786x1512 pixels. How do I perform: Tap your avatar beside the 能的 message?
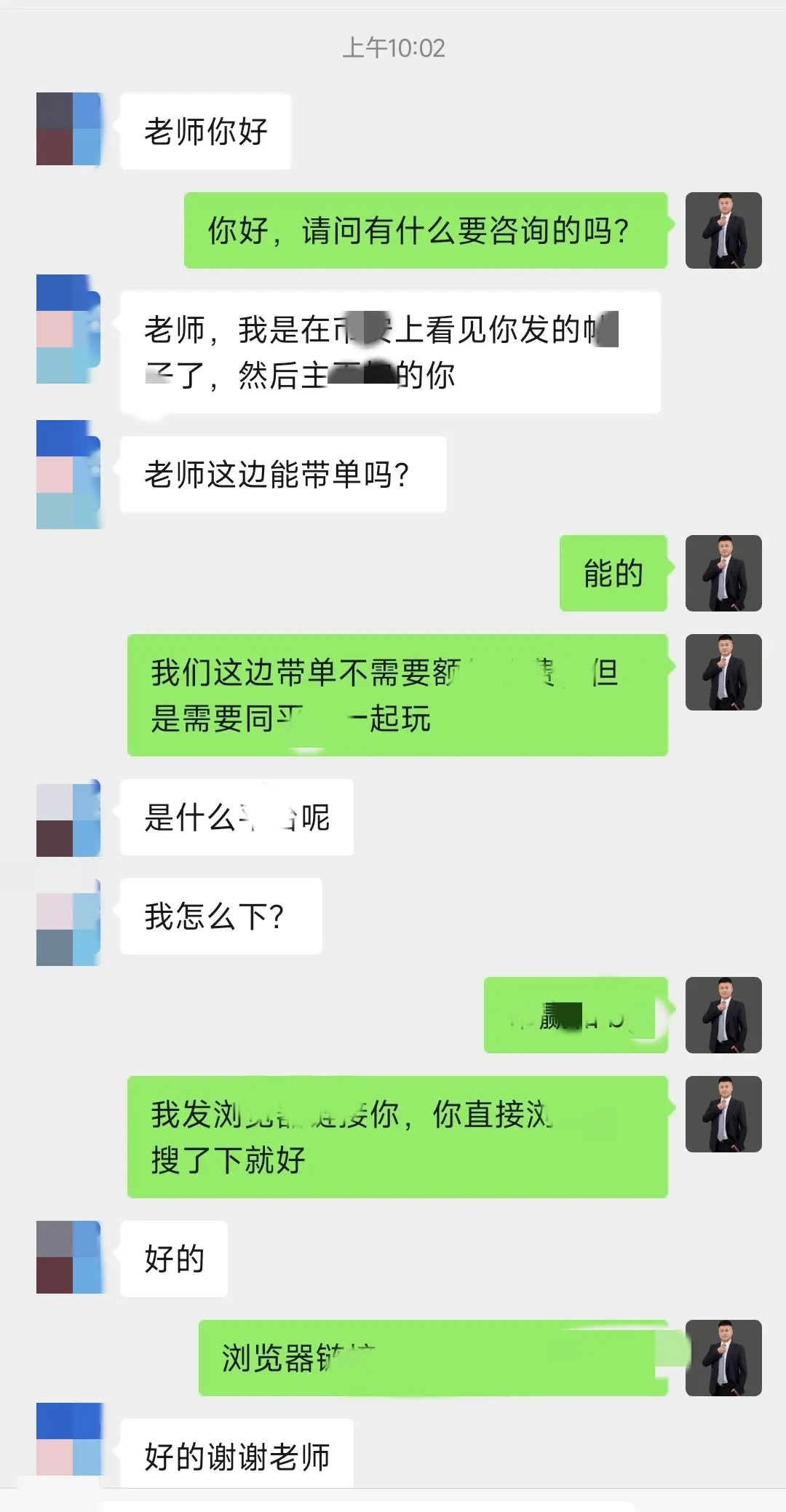tap(724, 573)
